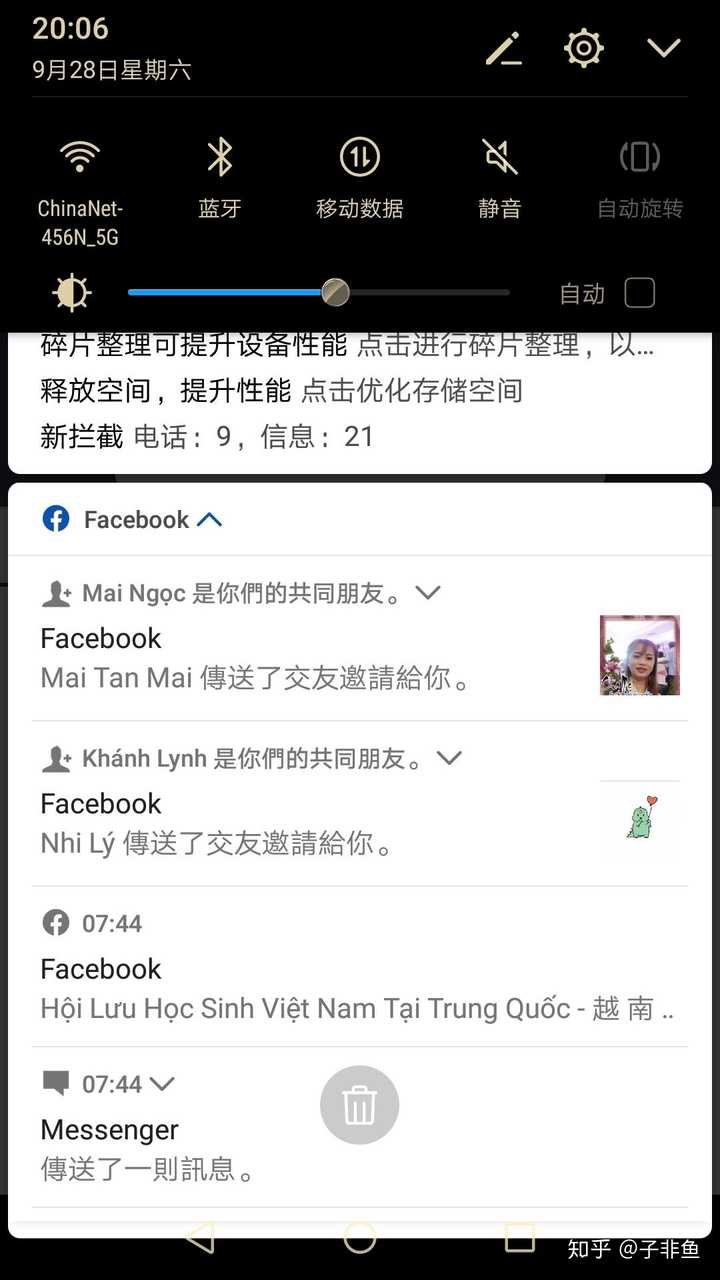Expand the Khánh Lynh notification chevron
Screen dimensions: 720x1280
(449, 758)
